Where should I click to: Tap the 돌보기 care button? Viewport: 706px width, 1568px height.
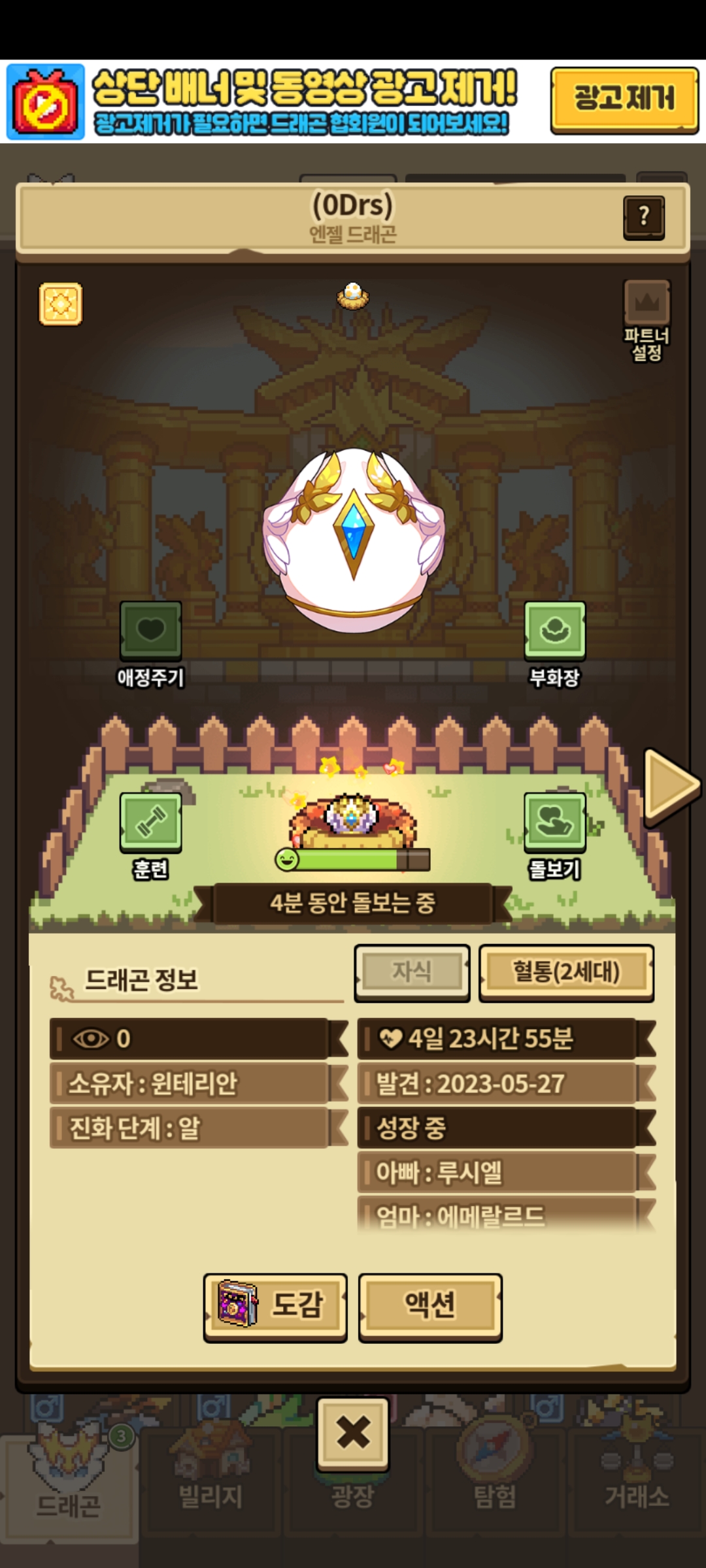pyautogui.click(x=554, y=823)
